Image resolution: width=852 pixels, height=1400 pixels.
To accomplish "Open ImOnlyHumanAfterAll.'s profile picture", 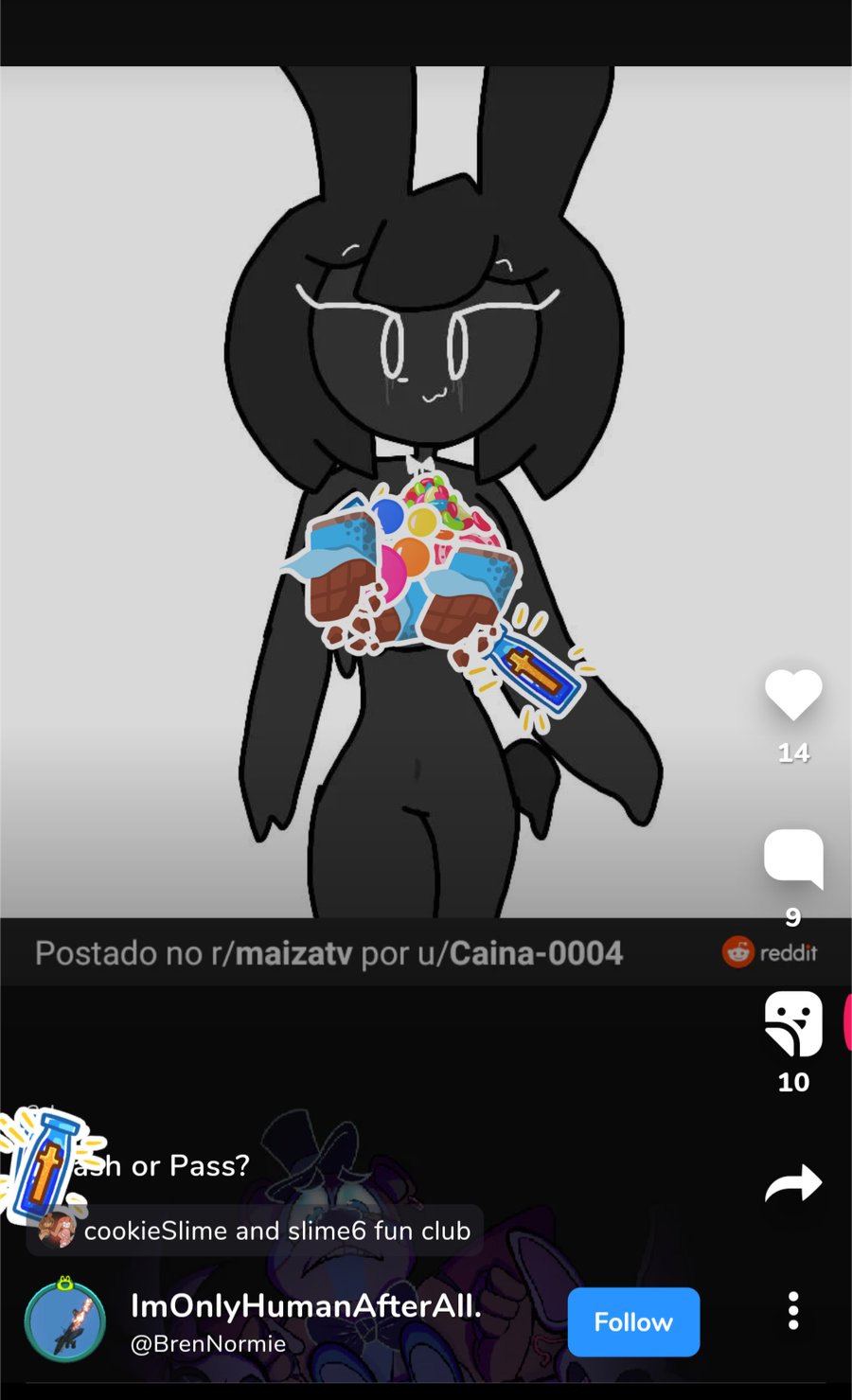I will point(64,1321).
